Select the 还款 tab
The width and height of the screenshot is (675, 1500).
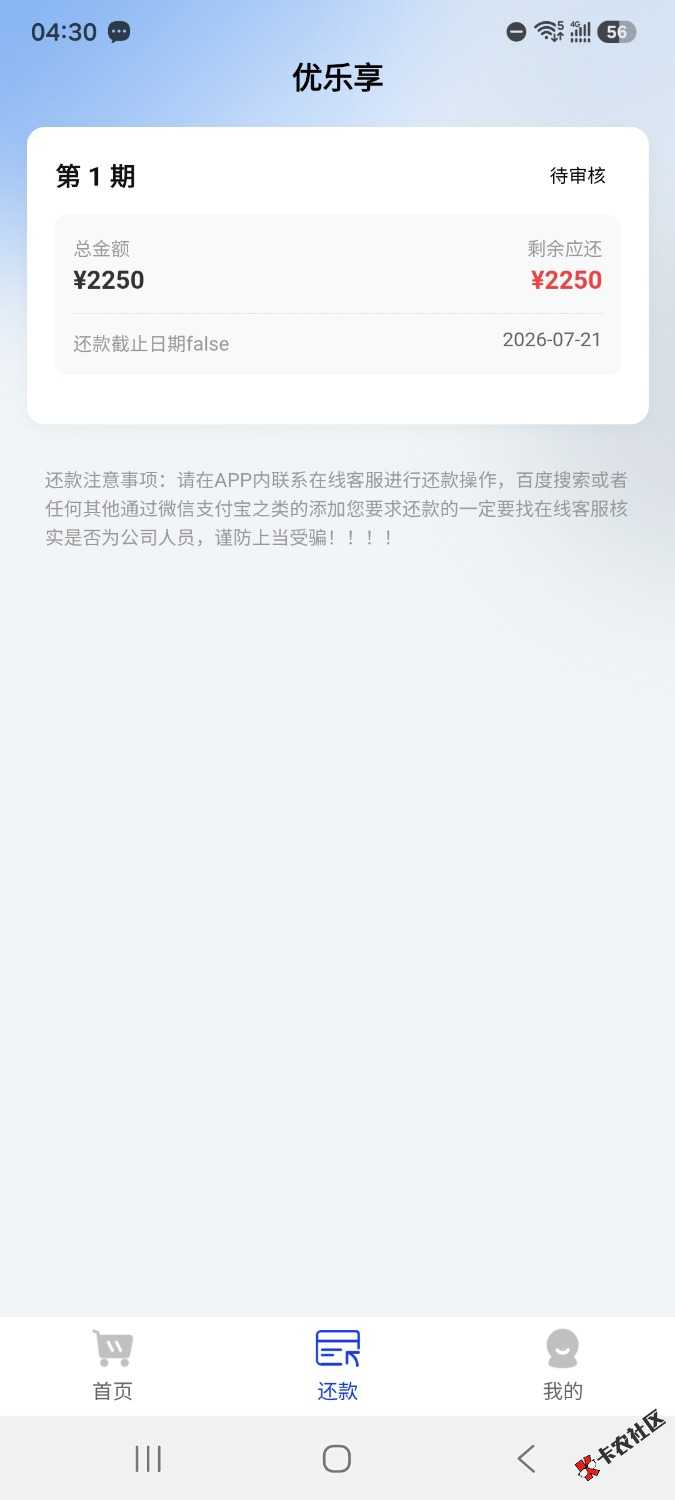tap(337, 1366)
